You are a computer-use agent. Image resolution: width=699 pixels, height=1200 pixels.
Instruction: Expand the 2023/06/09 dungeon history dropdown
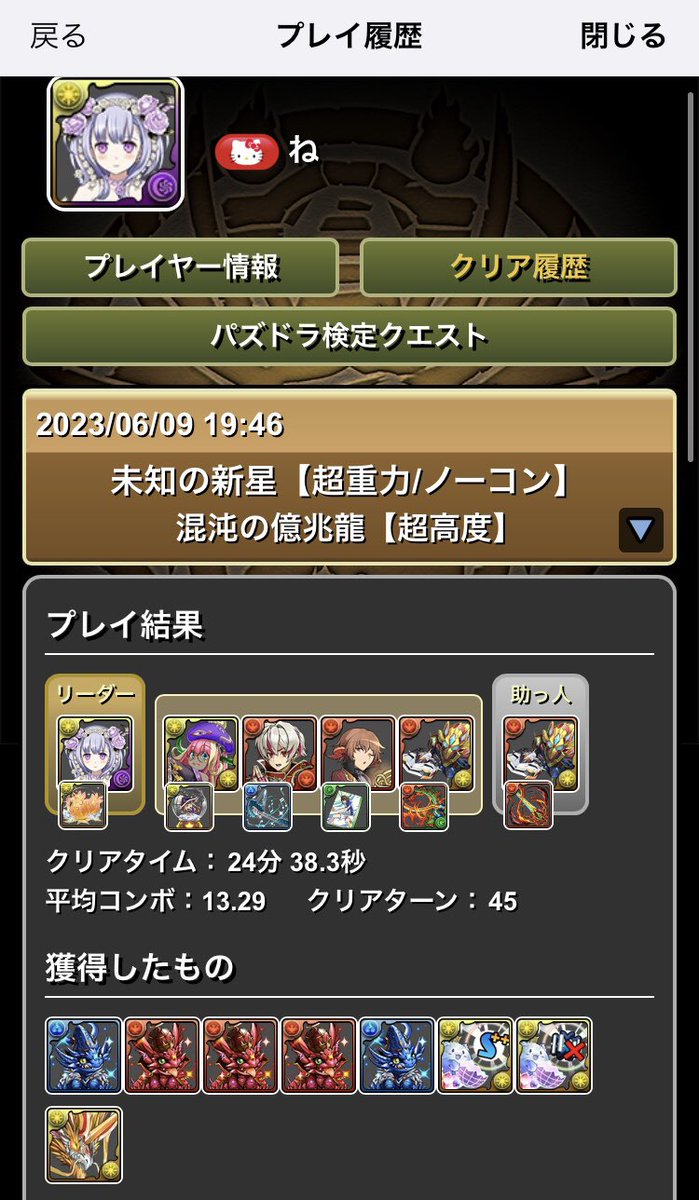pos(640,529)
